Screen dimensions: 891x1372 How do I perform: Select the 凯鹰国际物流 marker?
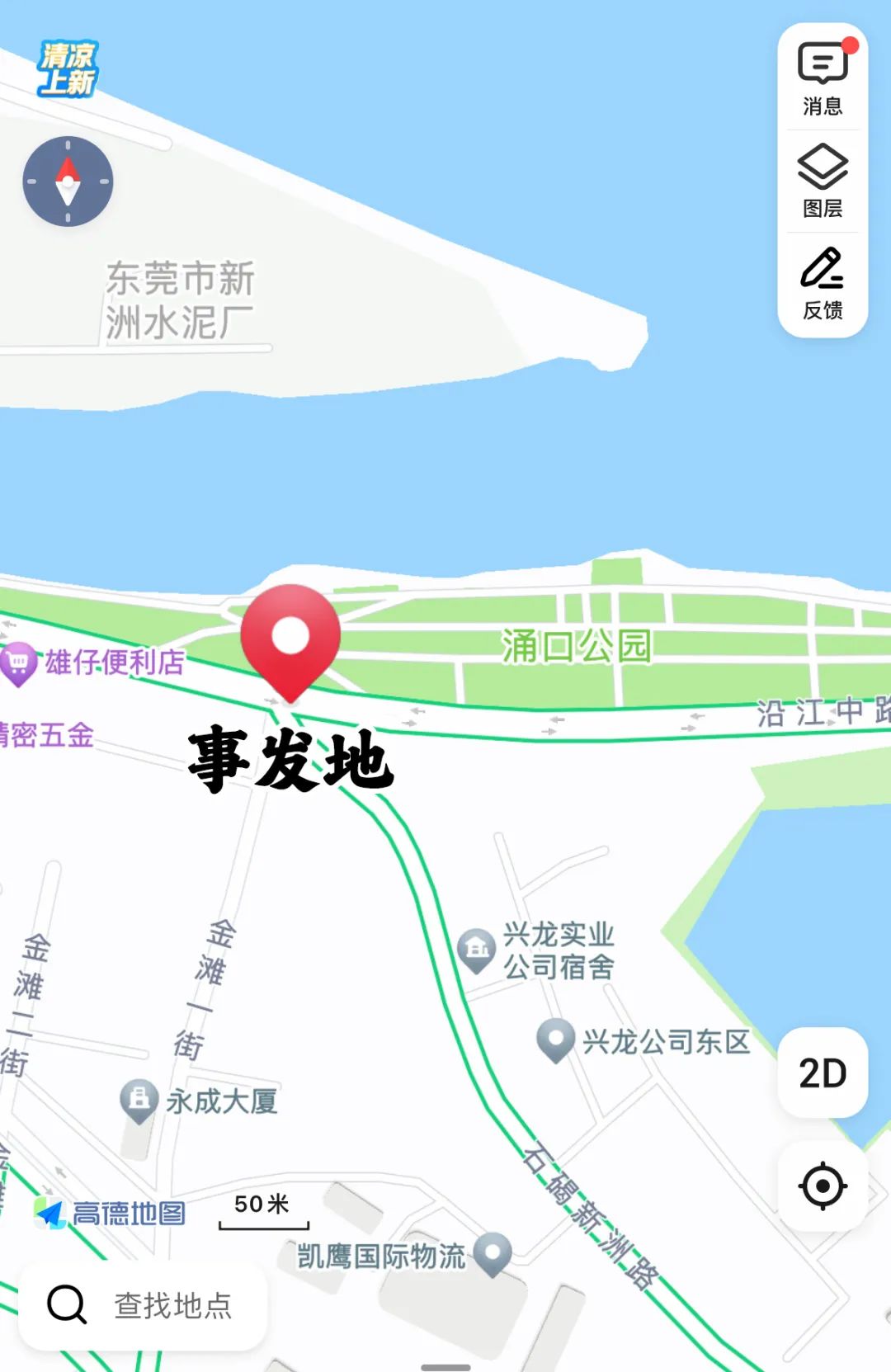[494, 1253]
